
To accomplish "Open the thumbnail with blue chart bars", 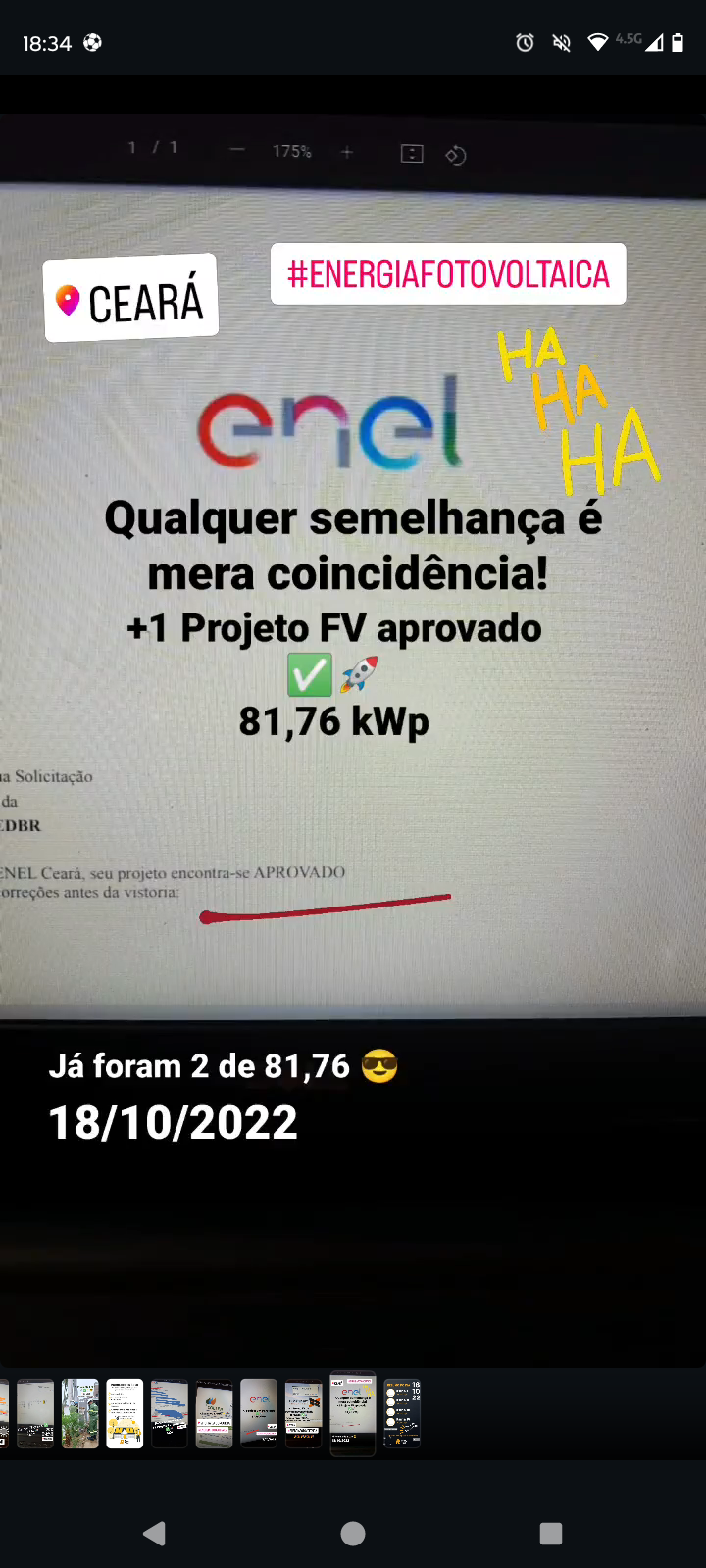I will (x=170, y=1413).
